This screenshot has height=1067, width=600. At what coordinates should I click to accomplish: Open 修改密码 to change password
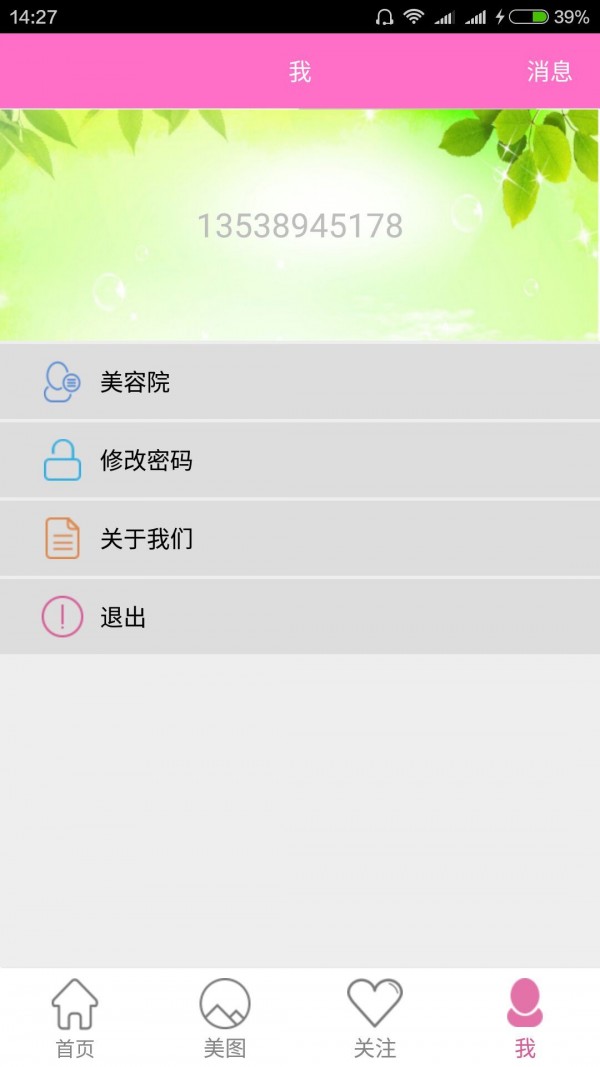[300, 460]
